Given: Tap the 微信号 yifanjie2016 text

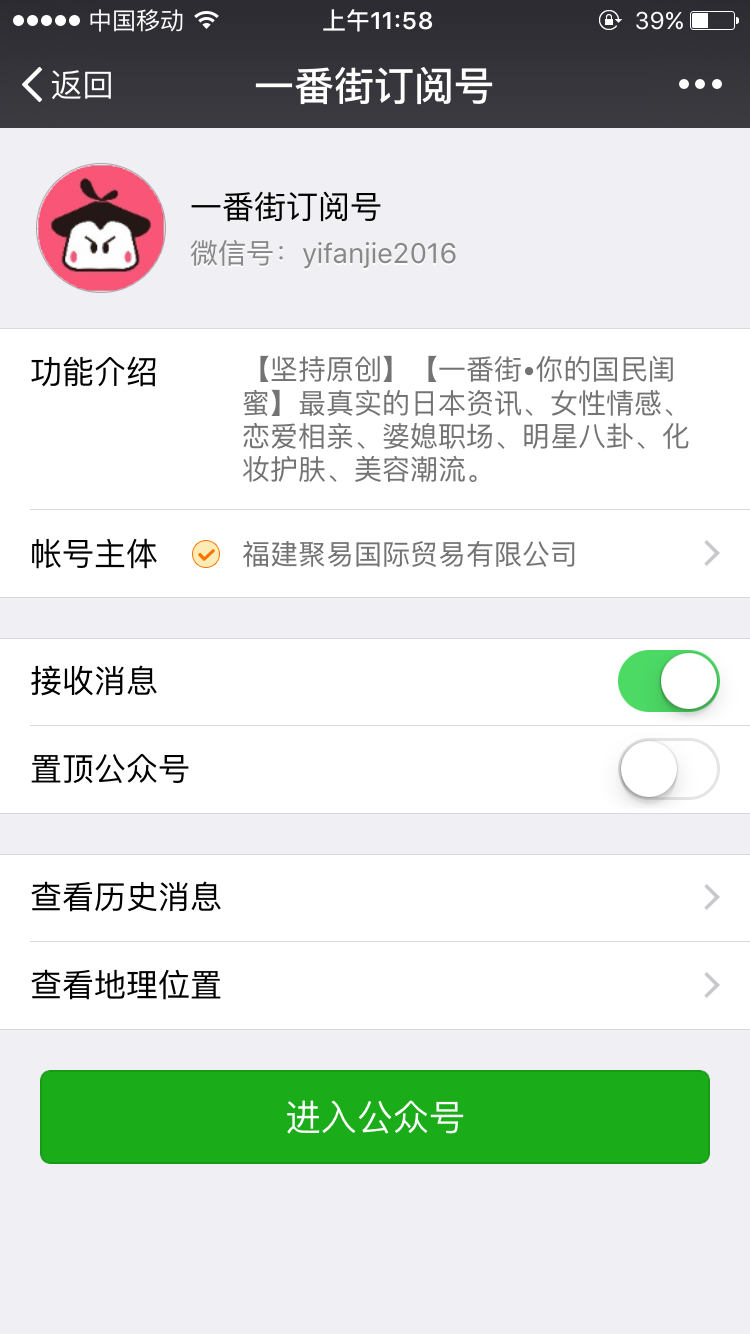Looking at the screenshot, I should click(x=325, y=254).
